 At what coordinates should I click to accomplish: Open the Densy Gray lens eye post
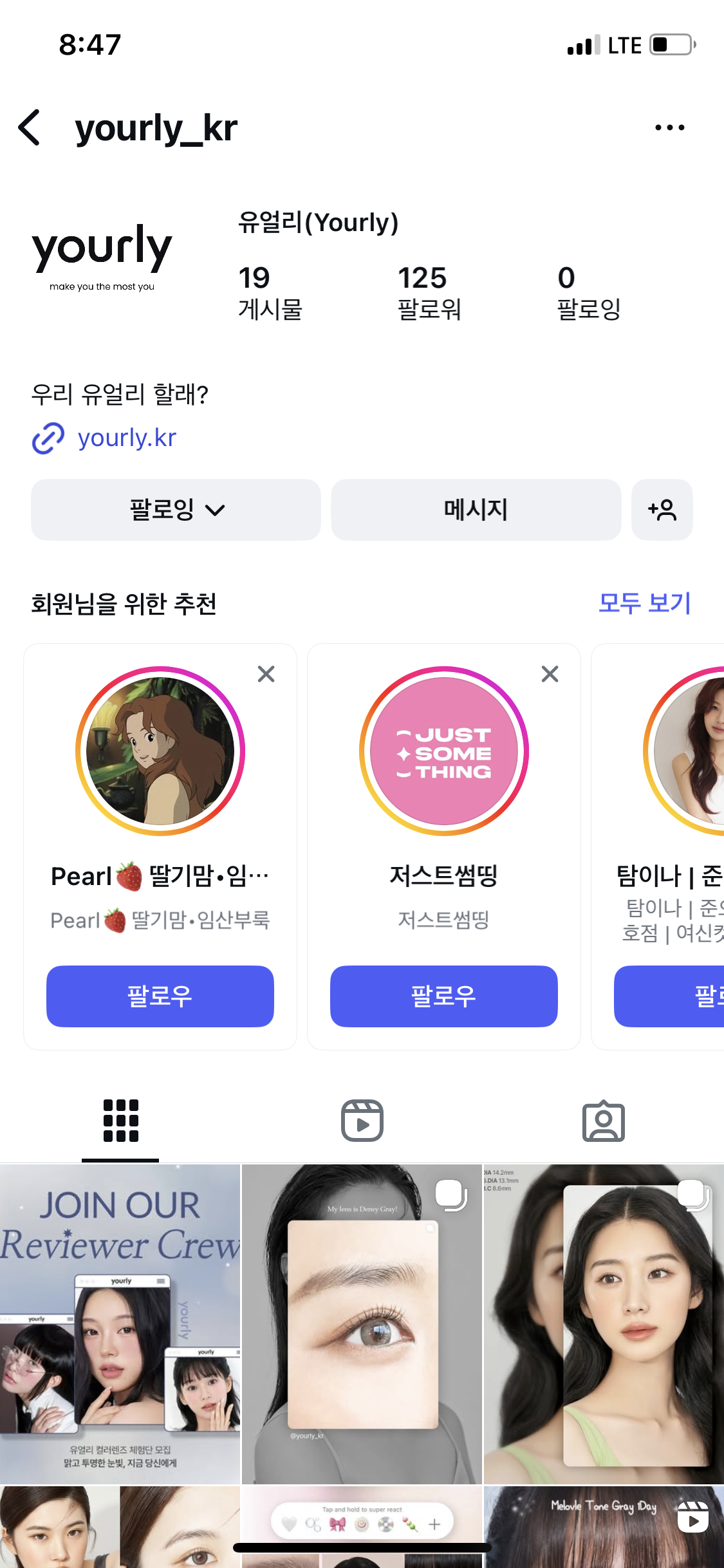(362, 1323)
